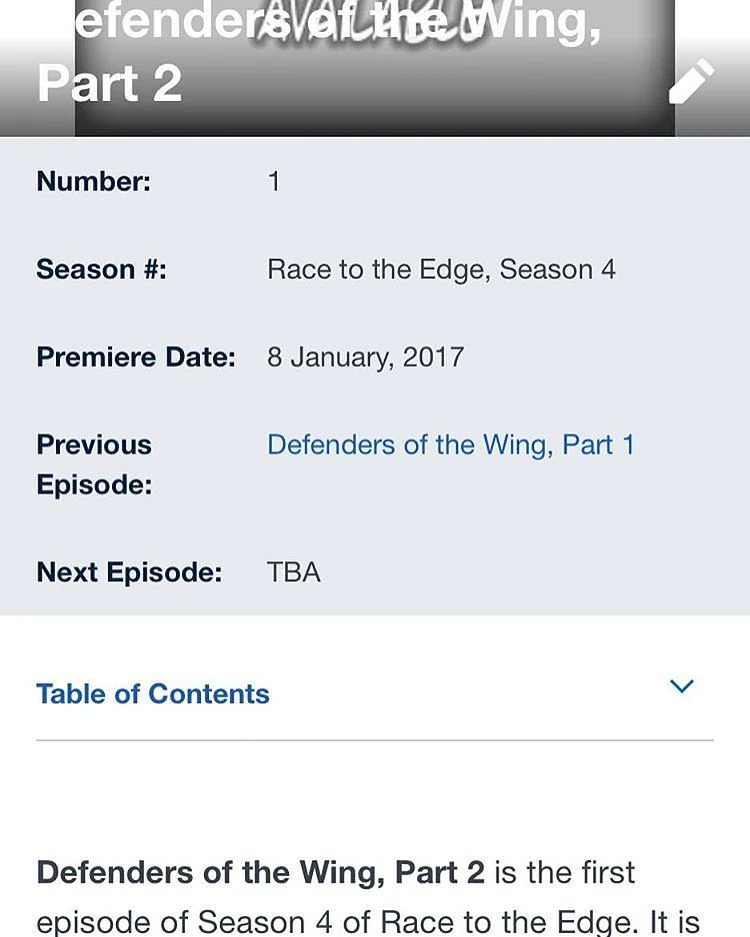Open the Table of Contents disclosure arrow
The height and width of the screenshot is (937, 750).
click(x=682, y=687)
